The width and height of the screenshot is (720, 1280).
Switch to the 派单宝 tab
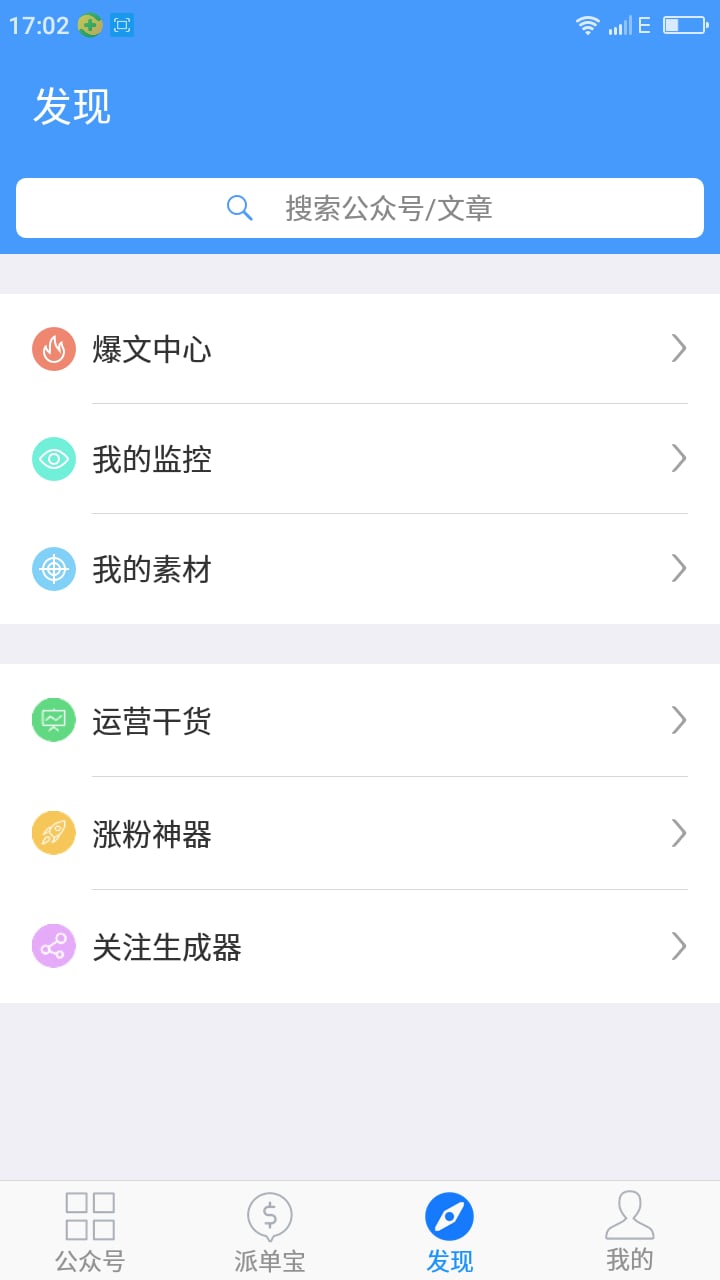(x=269, y=1230)
